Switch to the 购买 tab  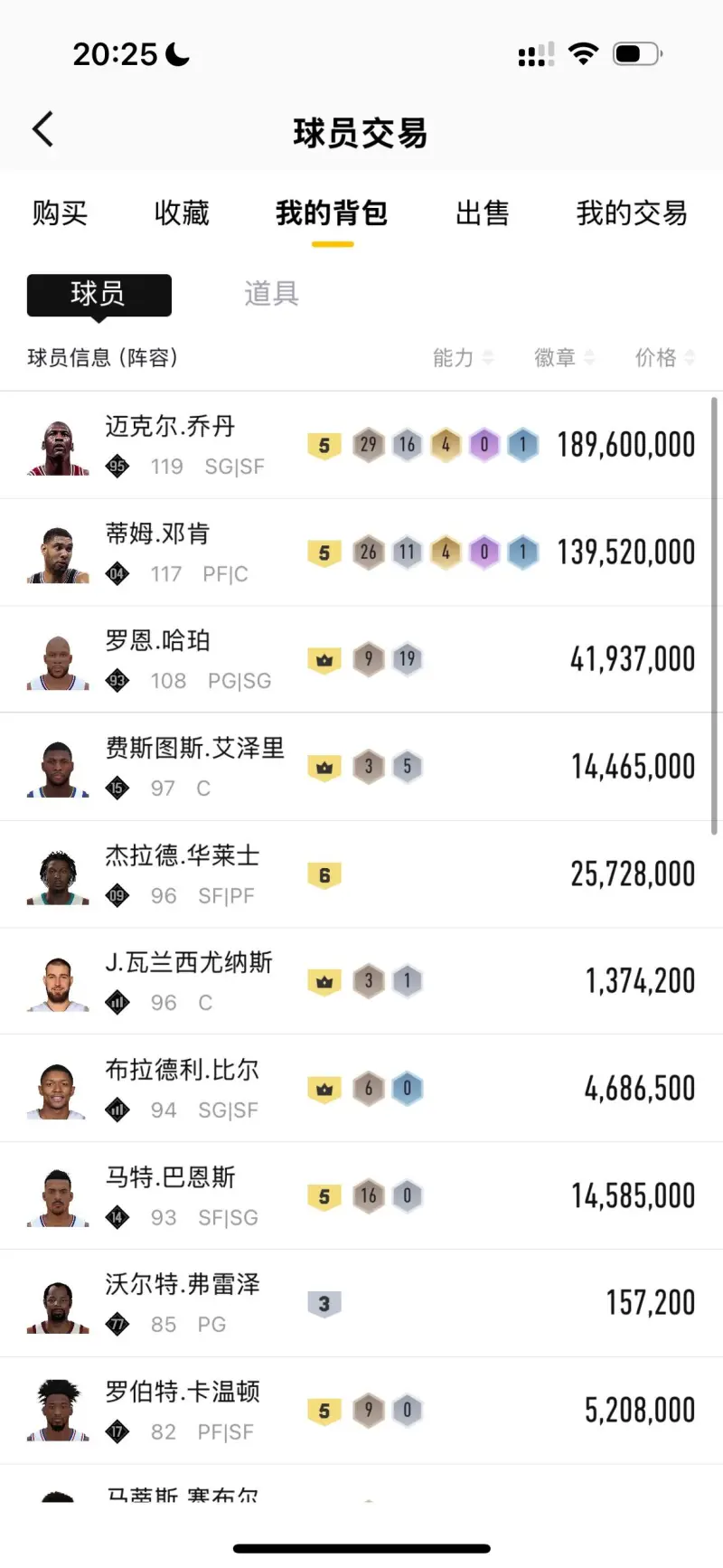(x=60, y=213)
